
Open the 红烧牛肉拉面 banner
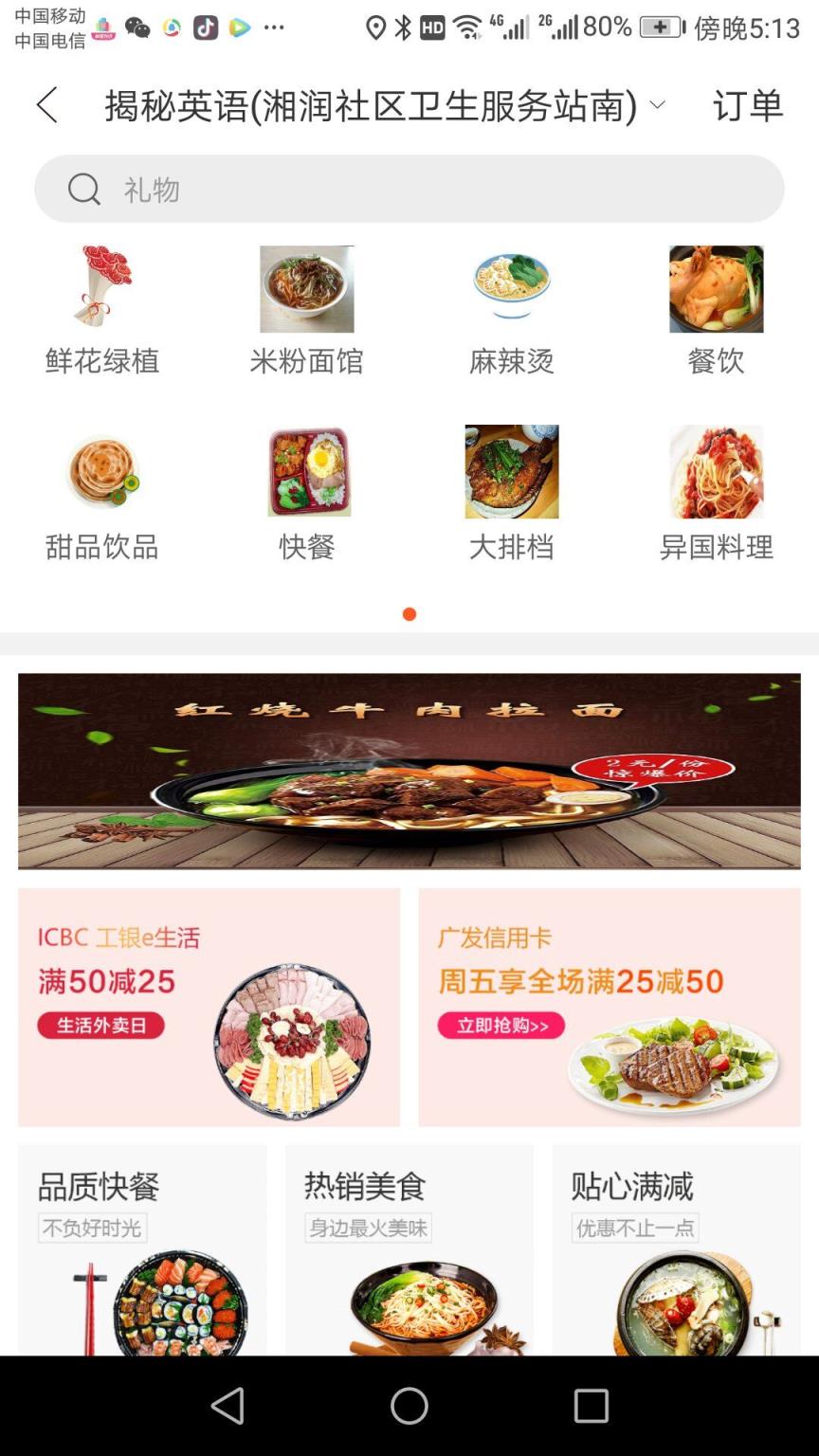[409, 771]
